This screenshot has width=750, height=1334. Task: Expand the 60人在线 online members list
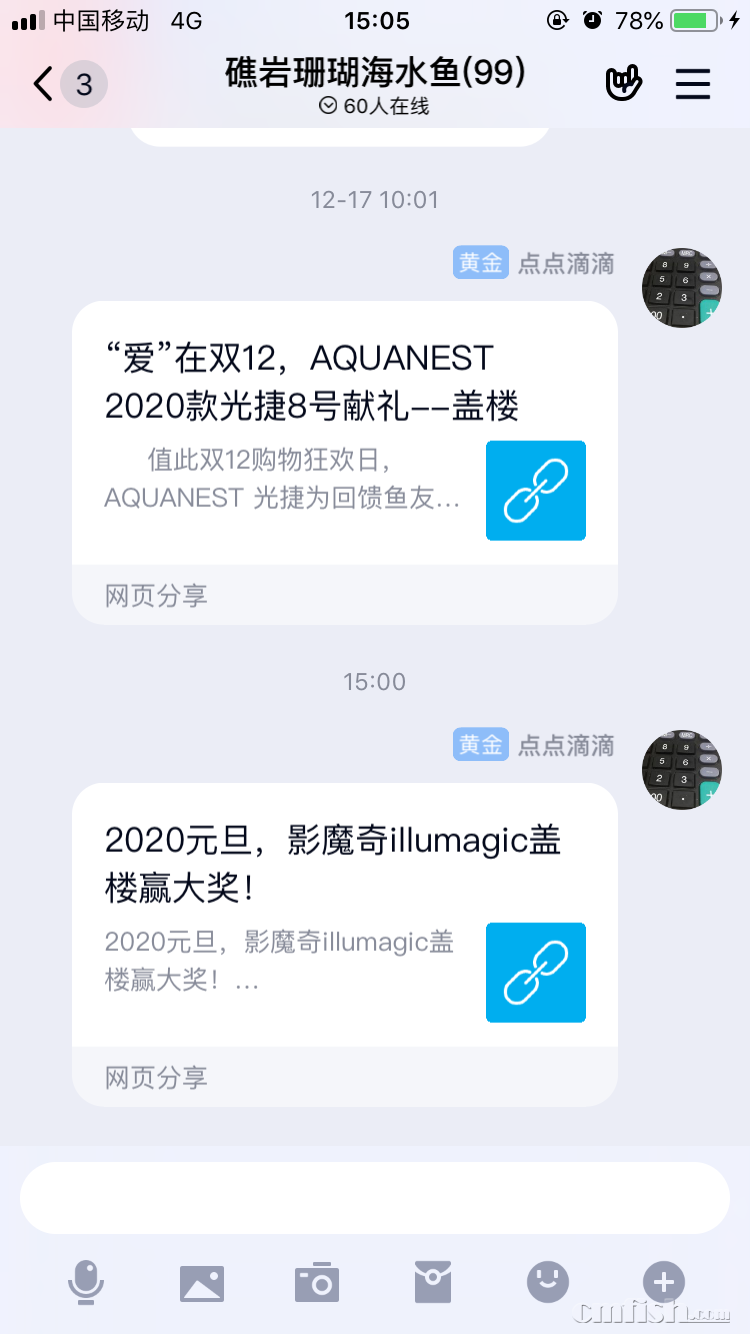click(374, 106)
